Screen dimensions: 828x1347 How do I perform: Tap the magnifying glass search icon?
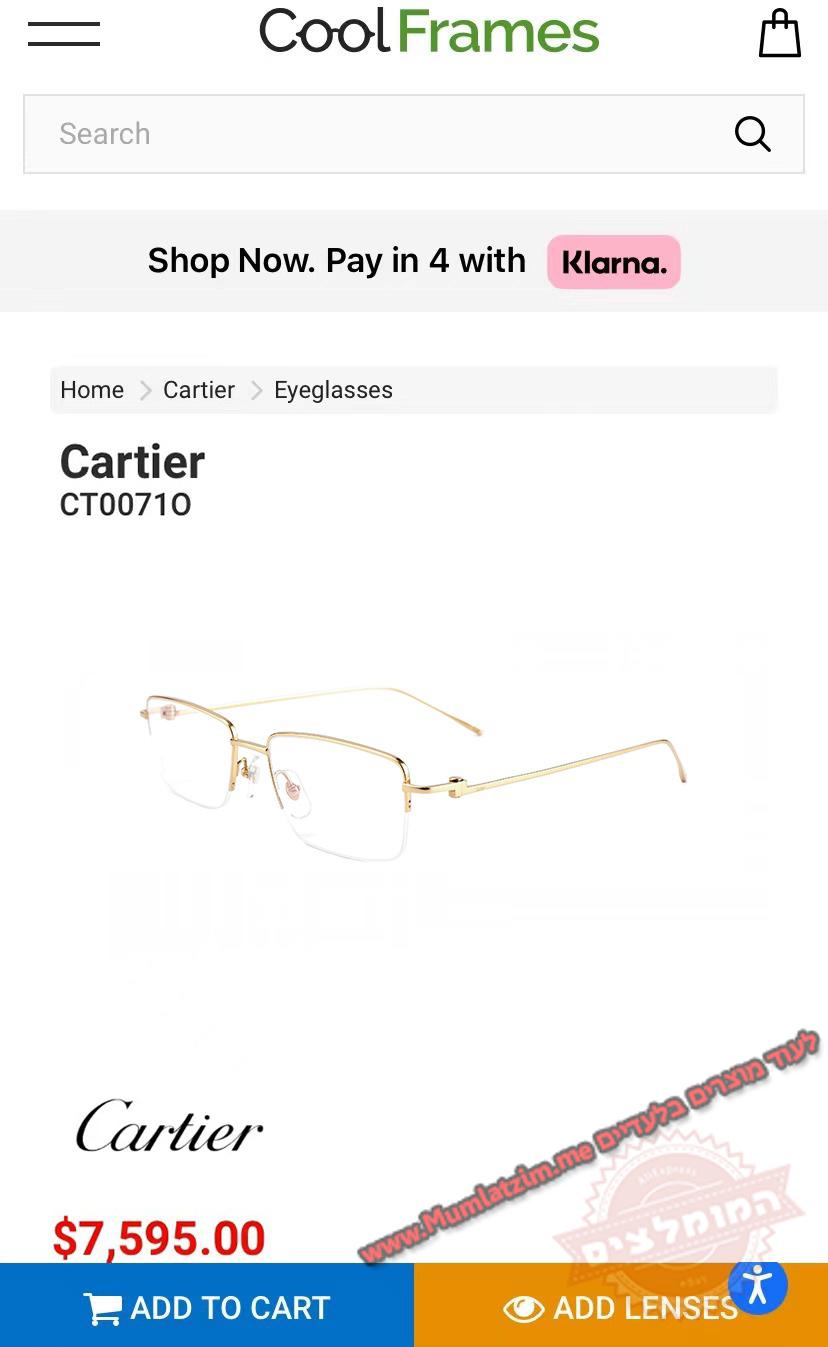753,134
